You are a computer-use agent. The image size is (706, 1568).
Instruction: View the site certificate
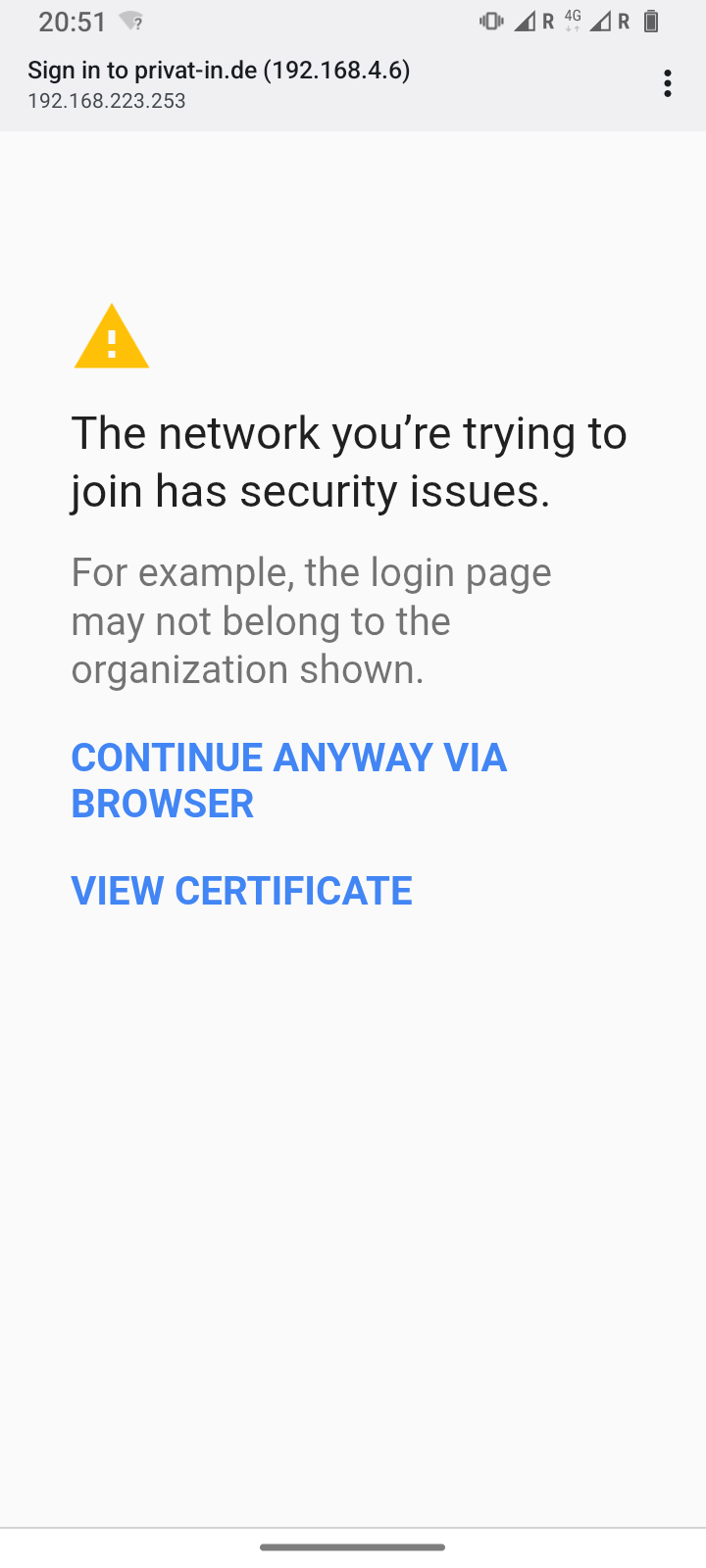[241, 891]
